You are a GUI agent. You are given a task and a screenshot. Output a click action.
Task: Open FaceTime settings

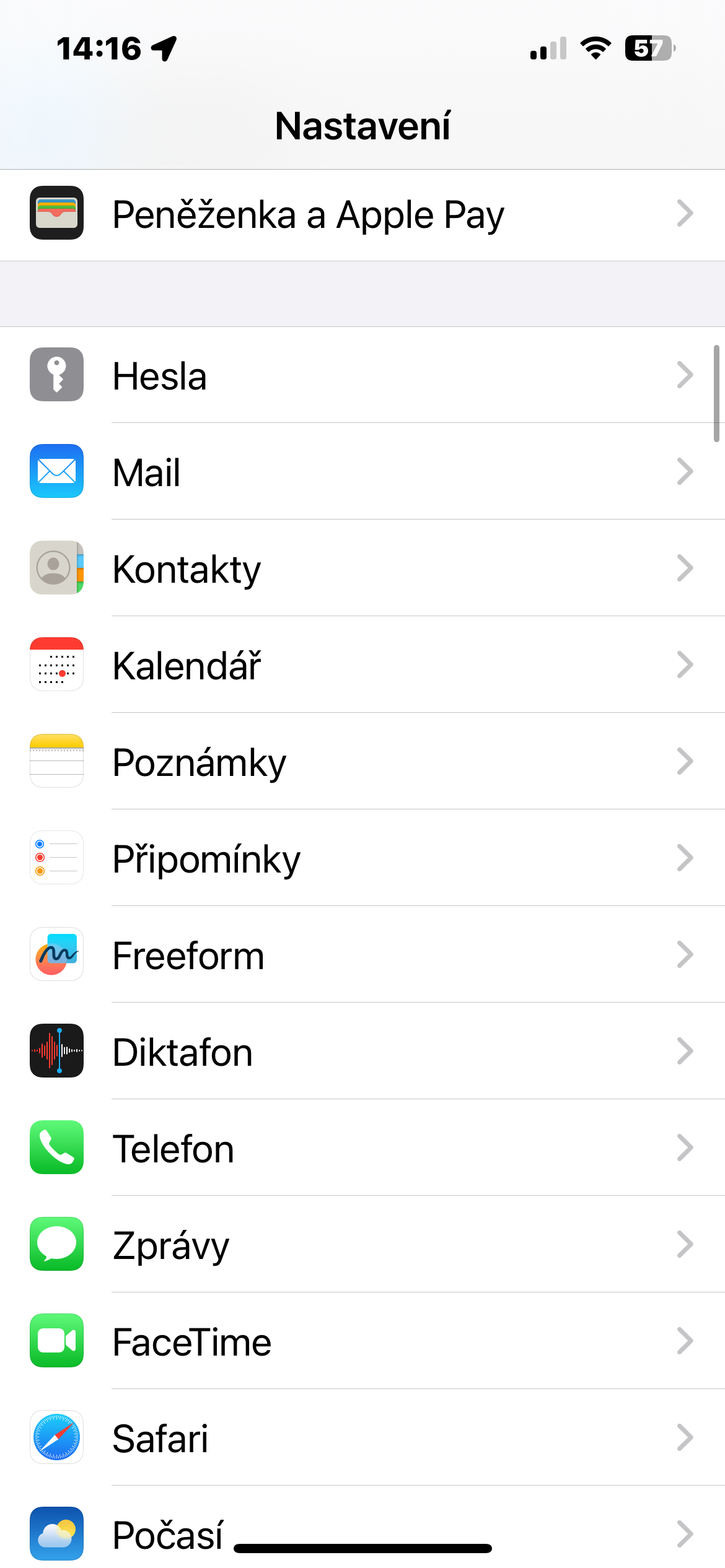[x=362, y=1341]
